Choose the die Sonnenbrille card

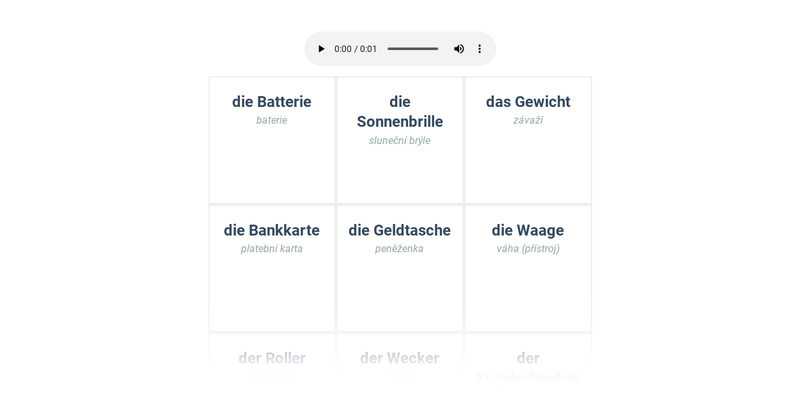[x=400, y=140]
